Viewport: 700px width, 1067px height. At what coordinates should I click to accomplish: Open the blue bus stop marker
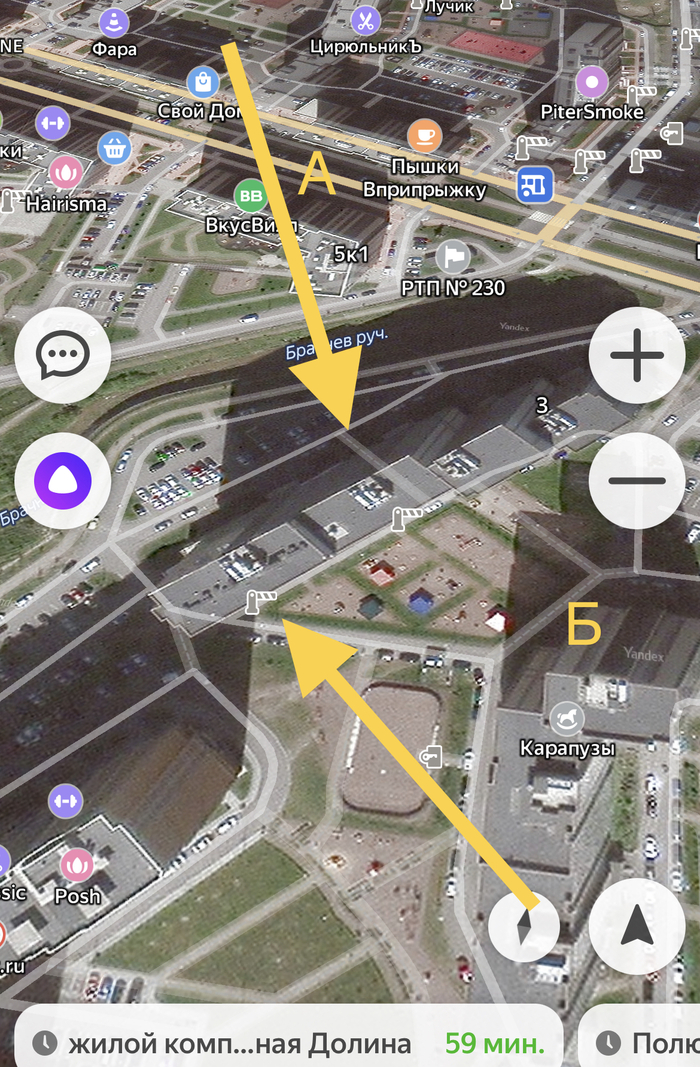[x=535, y=183]
